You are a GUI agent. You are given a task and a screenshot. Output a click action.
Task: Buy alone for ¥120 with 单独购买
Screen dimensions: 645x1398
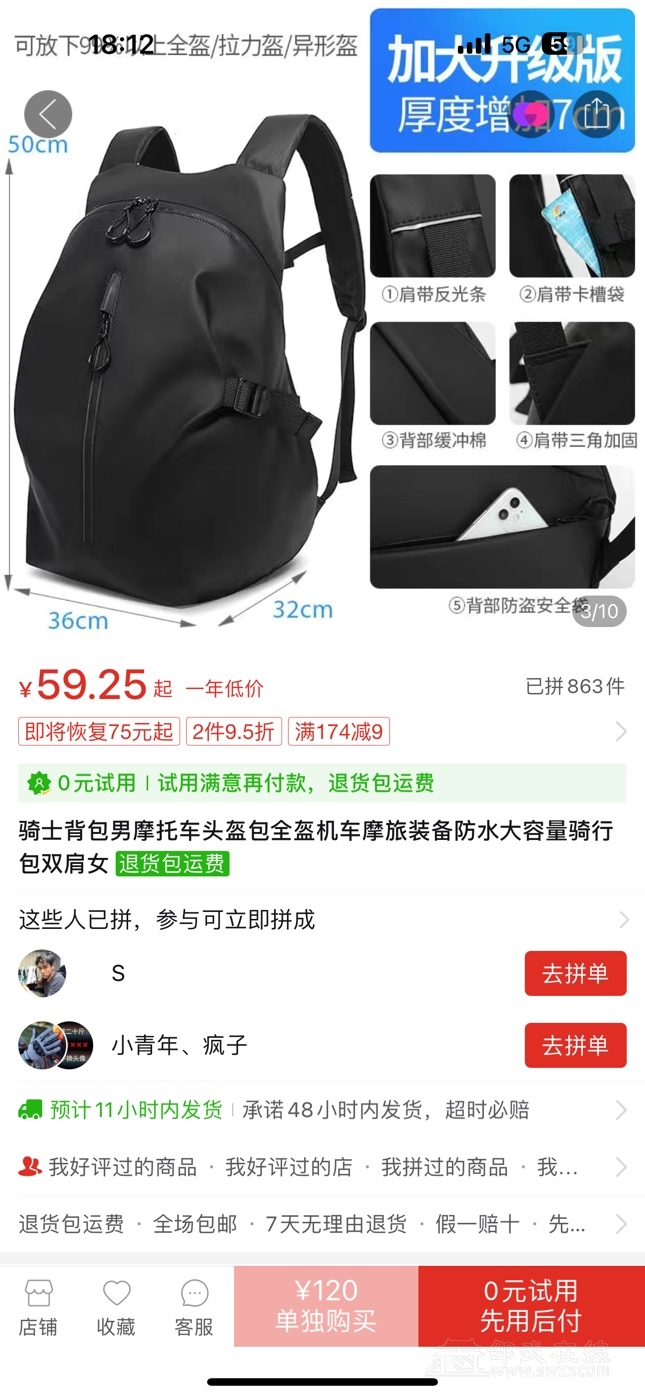point(326,1306)
